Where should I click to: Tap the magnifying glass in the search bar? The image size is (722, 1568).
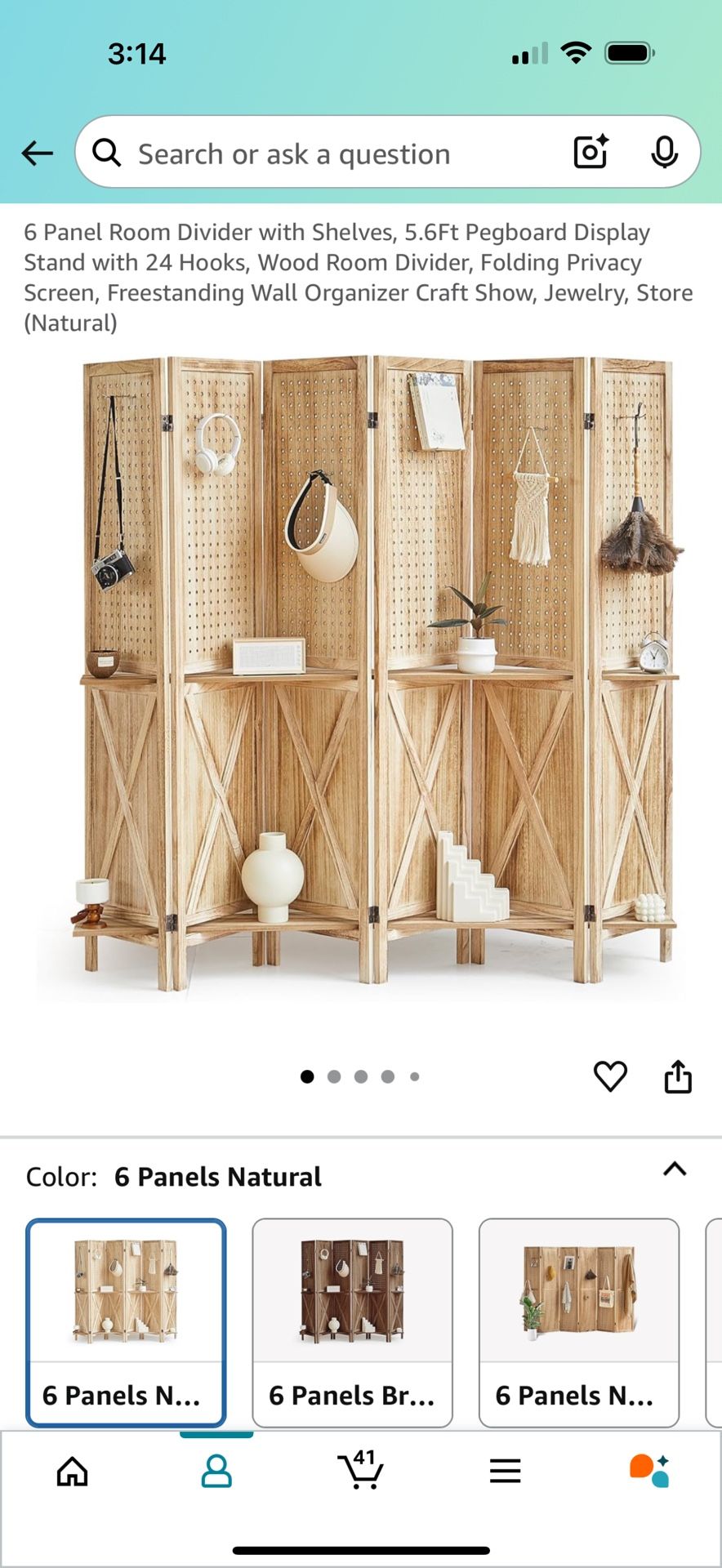(107, 154)
